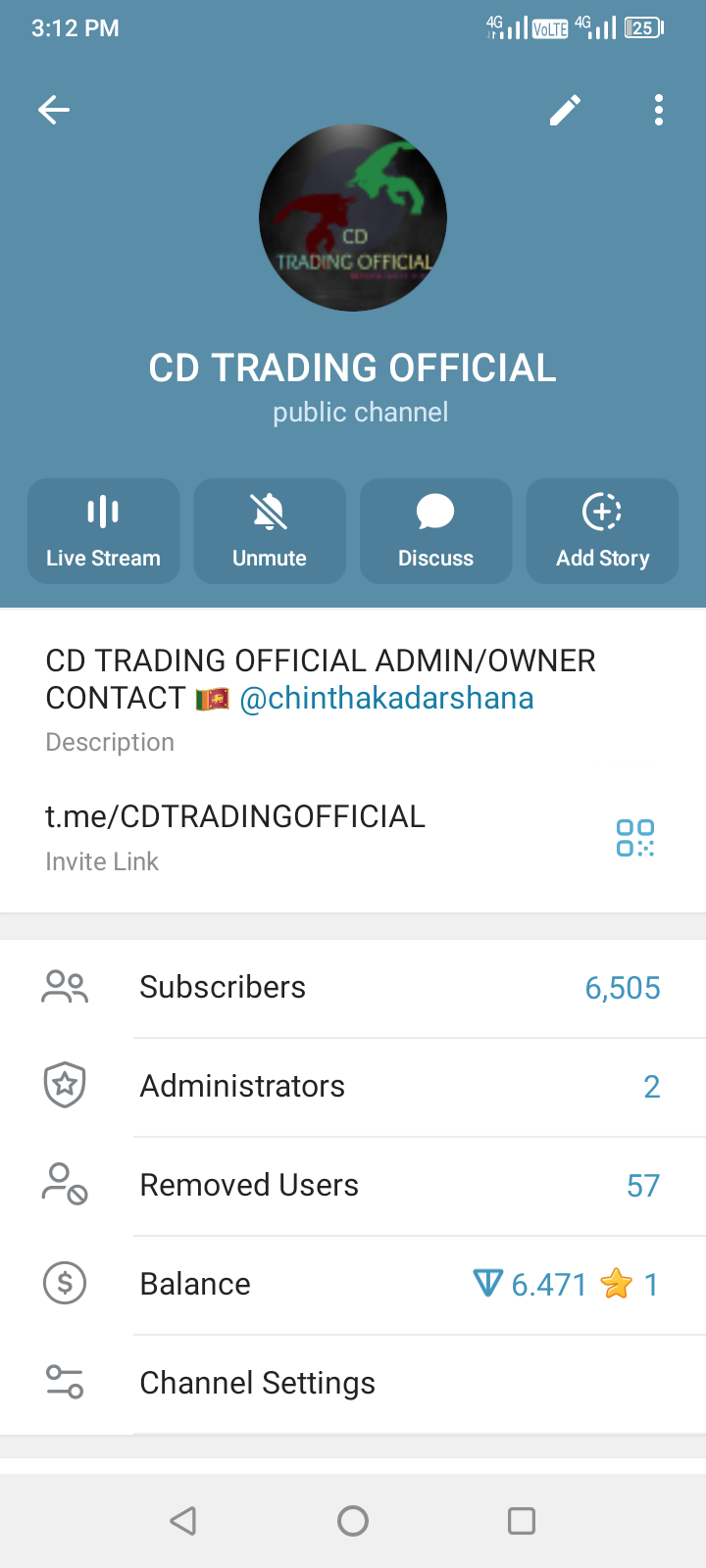Tap the back arrow to exit channel info
Image resolution: width=706 pixels, height=1568 pixels.
tap(54, 110)
